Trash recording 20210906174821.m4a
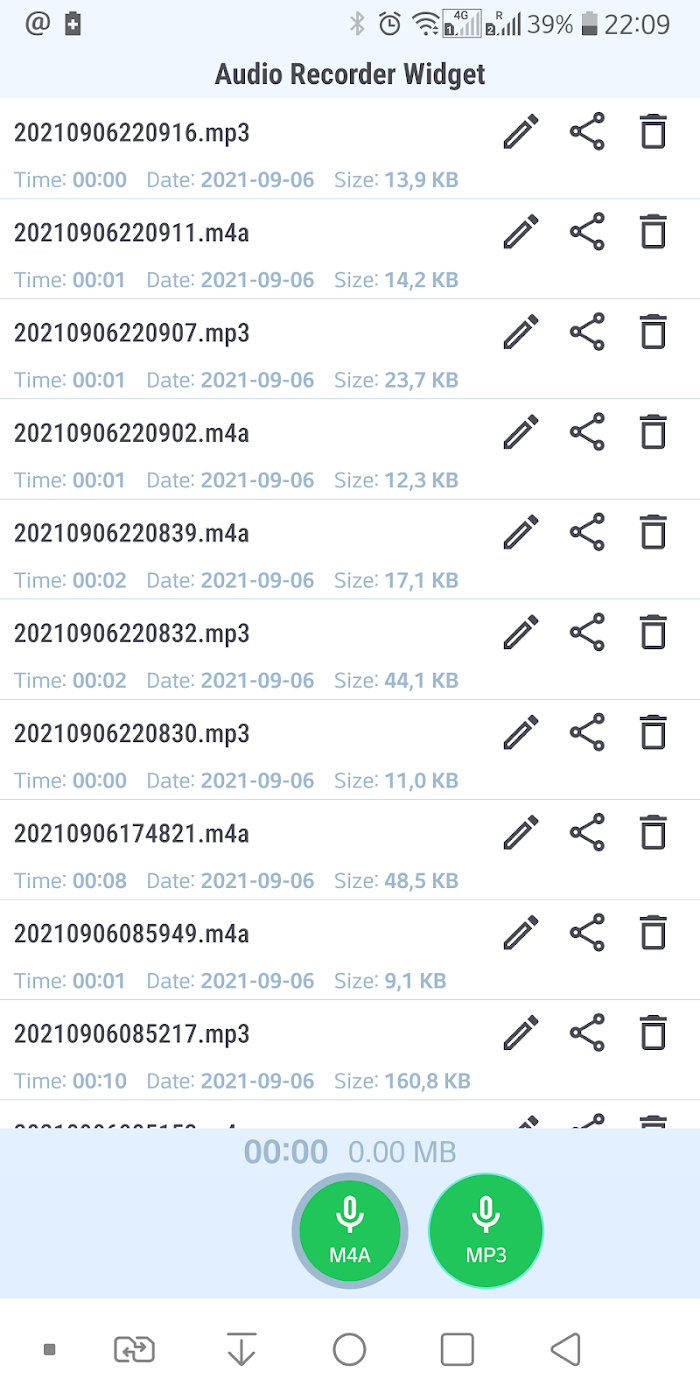The height and width of the screenshot is (1400, 700). [x=653, y=832]
